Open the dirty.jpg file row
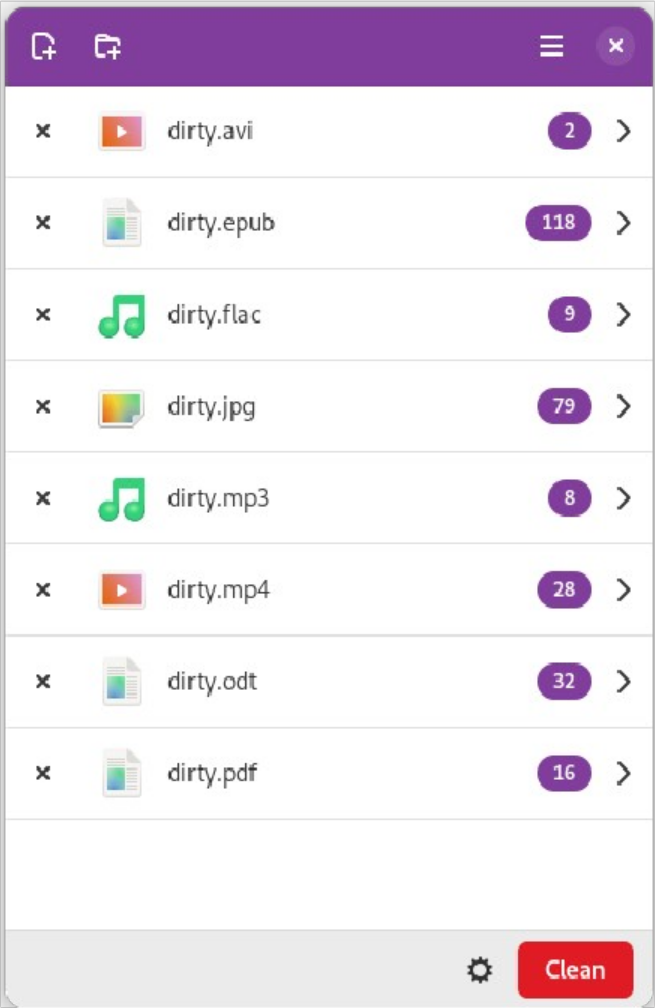This screenshot has width=655, height=1008. (x=300, y=407)
